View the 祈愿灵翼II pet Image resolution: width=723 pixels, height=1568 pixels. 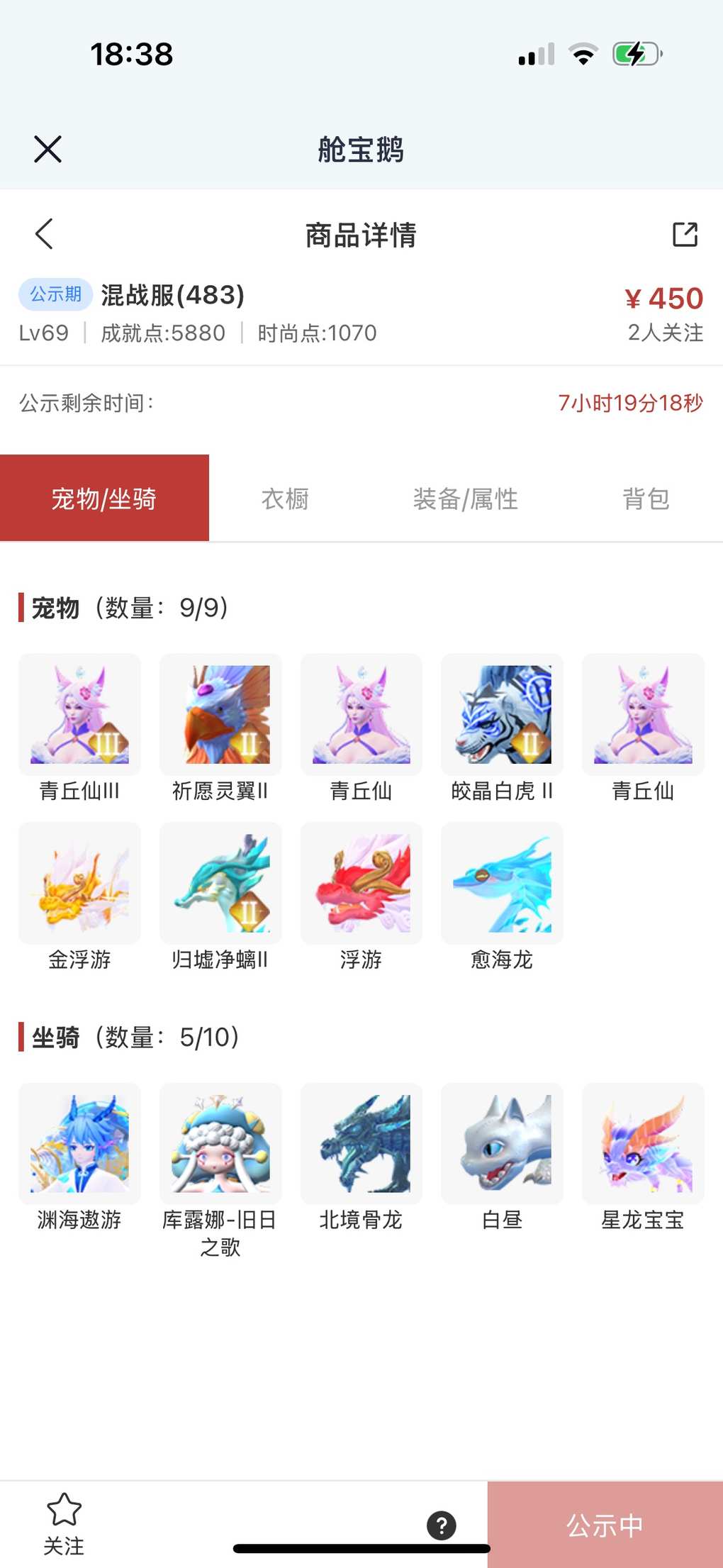220,715
